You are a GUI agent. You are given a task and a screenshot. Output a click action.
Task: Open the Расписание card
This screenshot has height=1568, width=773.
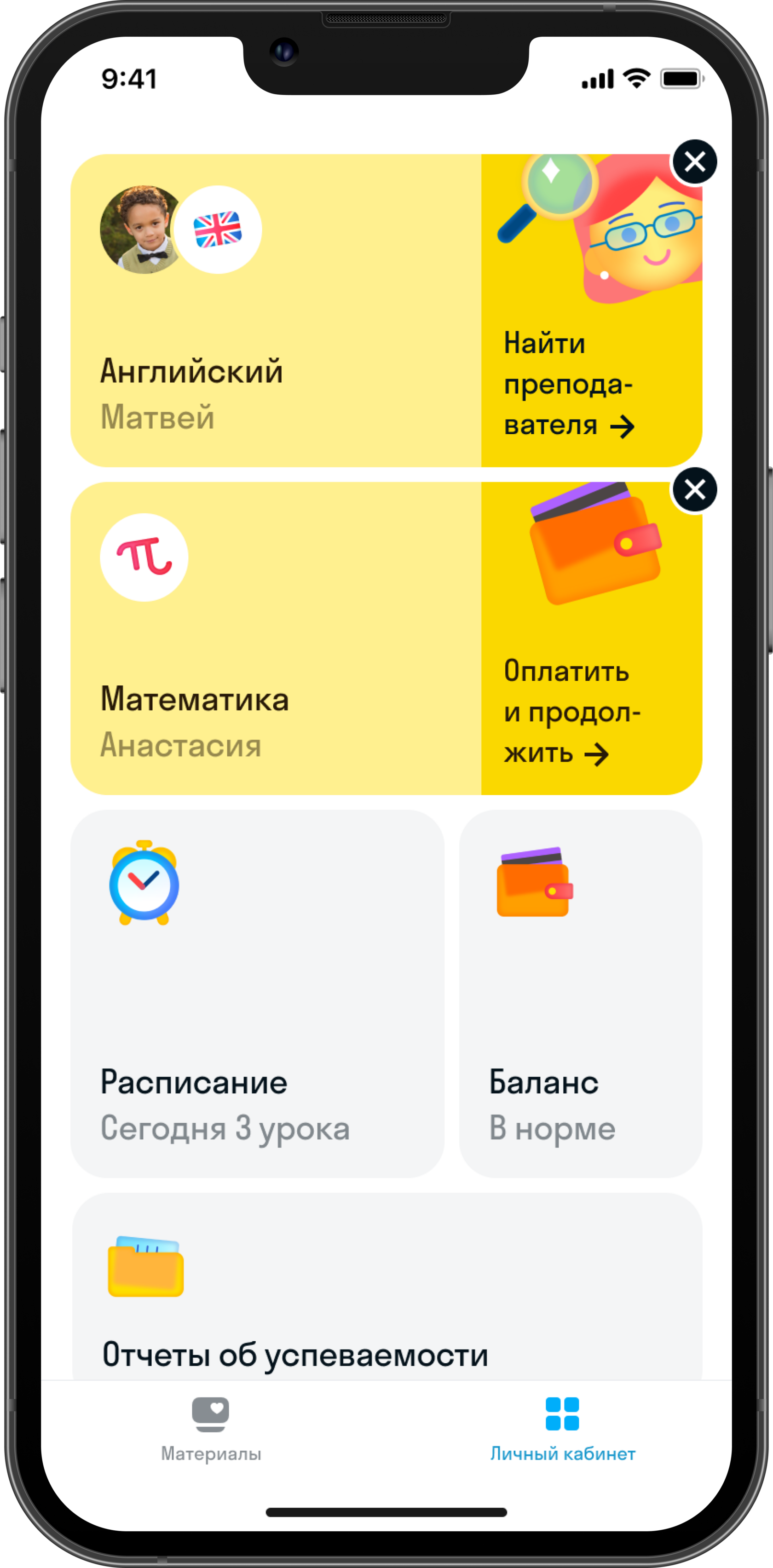257,994
